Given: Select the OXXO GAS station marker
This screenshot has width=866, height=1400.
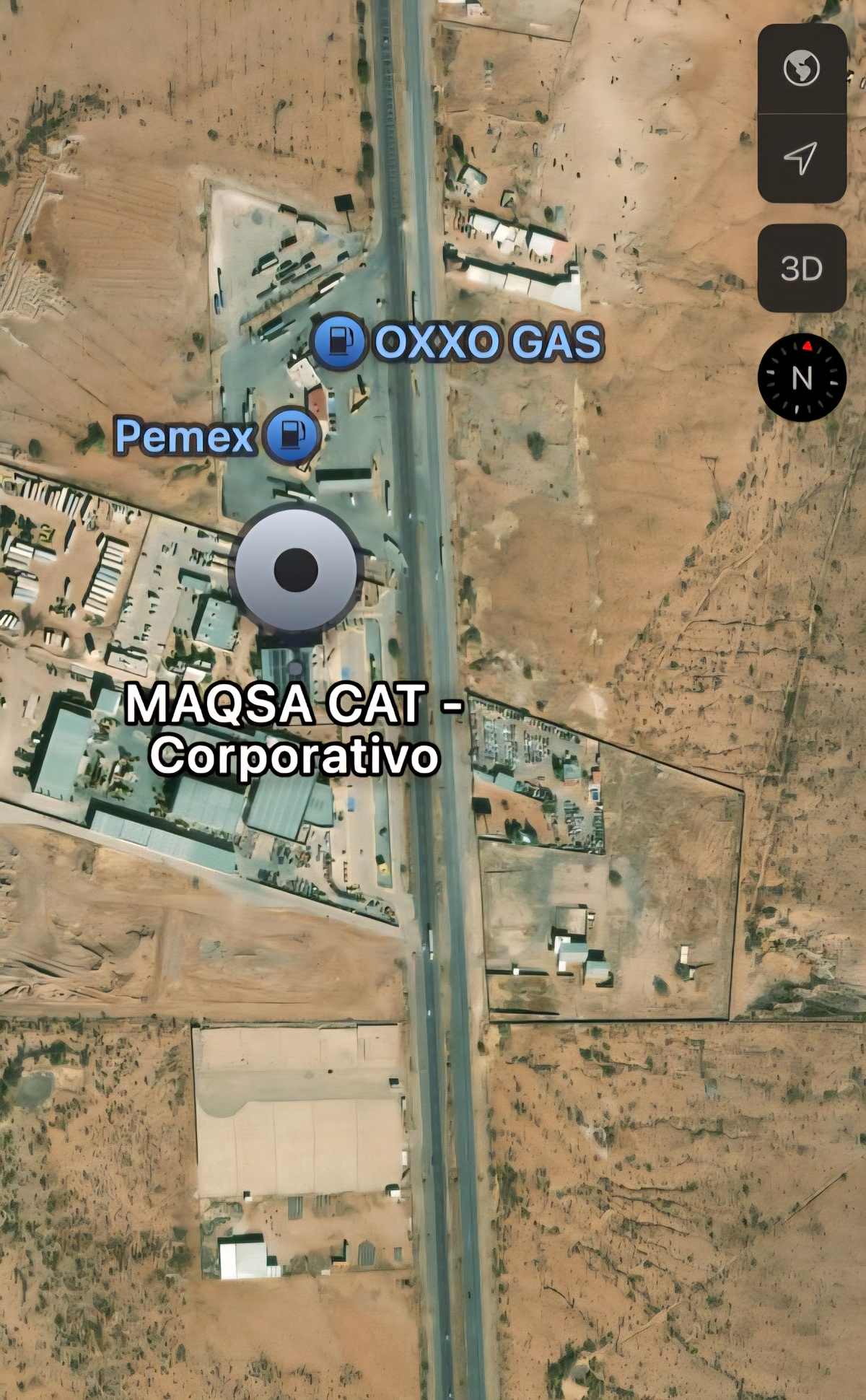Looking at the screenshot, I should click(x=339, y=341).
